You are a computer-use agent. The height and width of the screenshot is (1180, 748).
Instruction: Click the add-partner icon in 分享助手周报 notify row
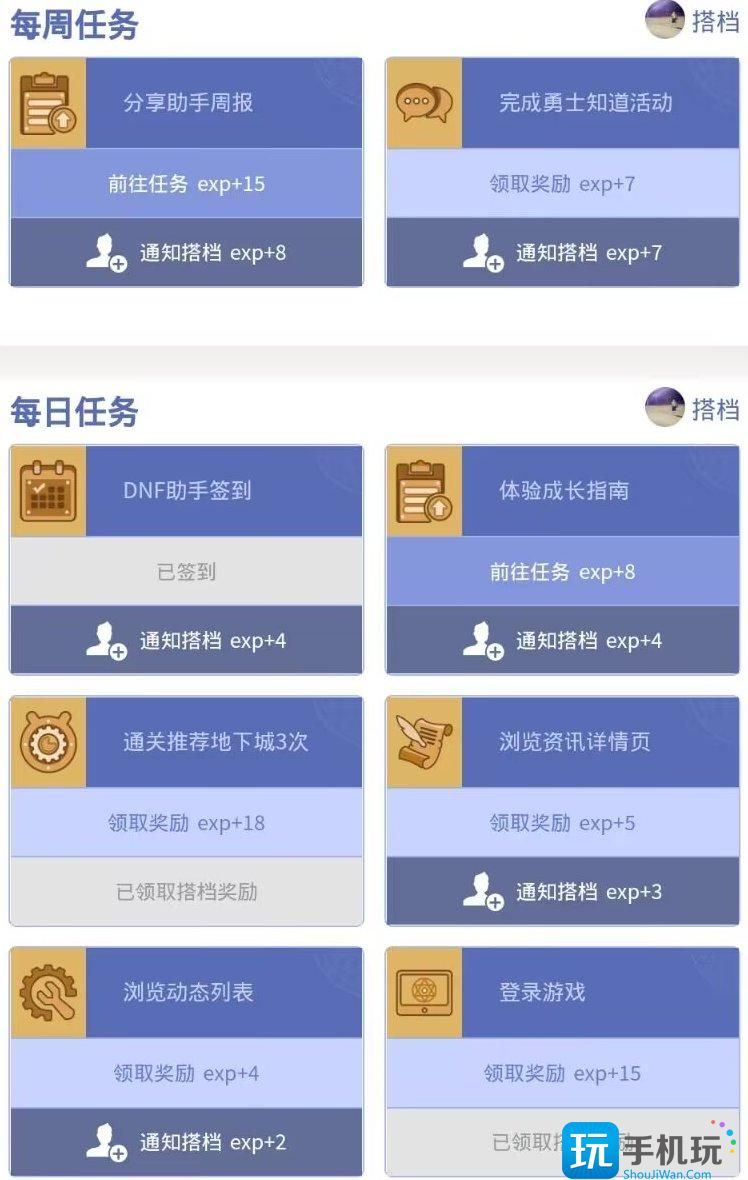point(104,252)
